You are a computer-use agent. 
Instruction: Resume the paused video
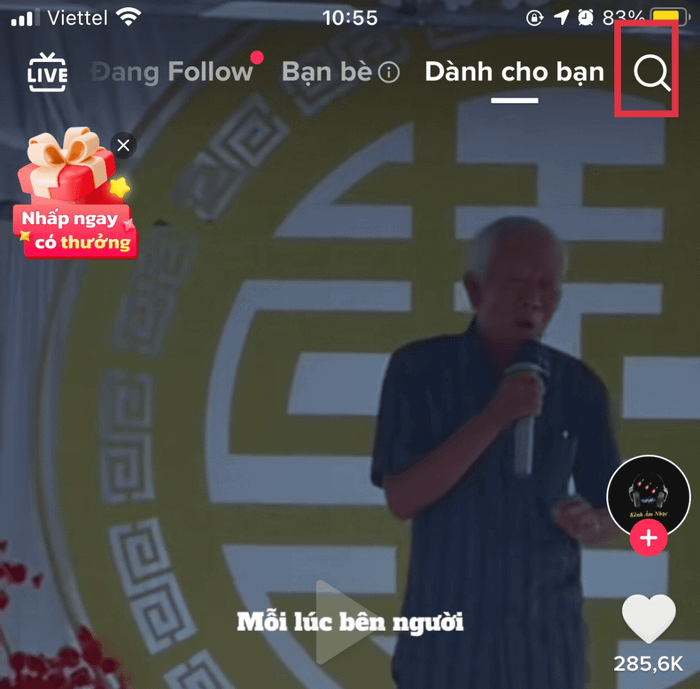335,620
